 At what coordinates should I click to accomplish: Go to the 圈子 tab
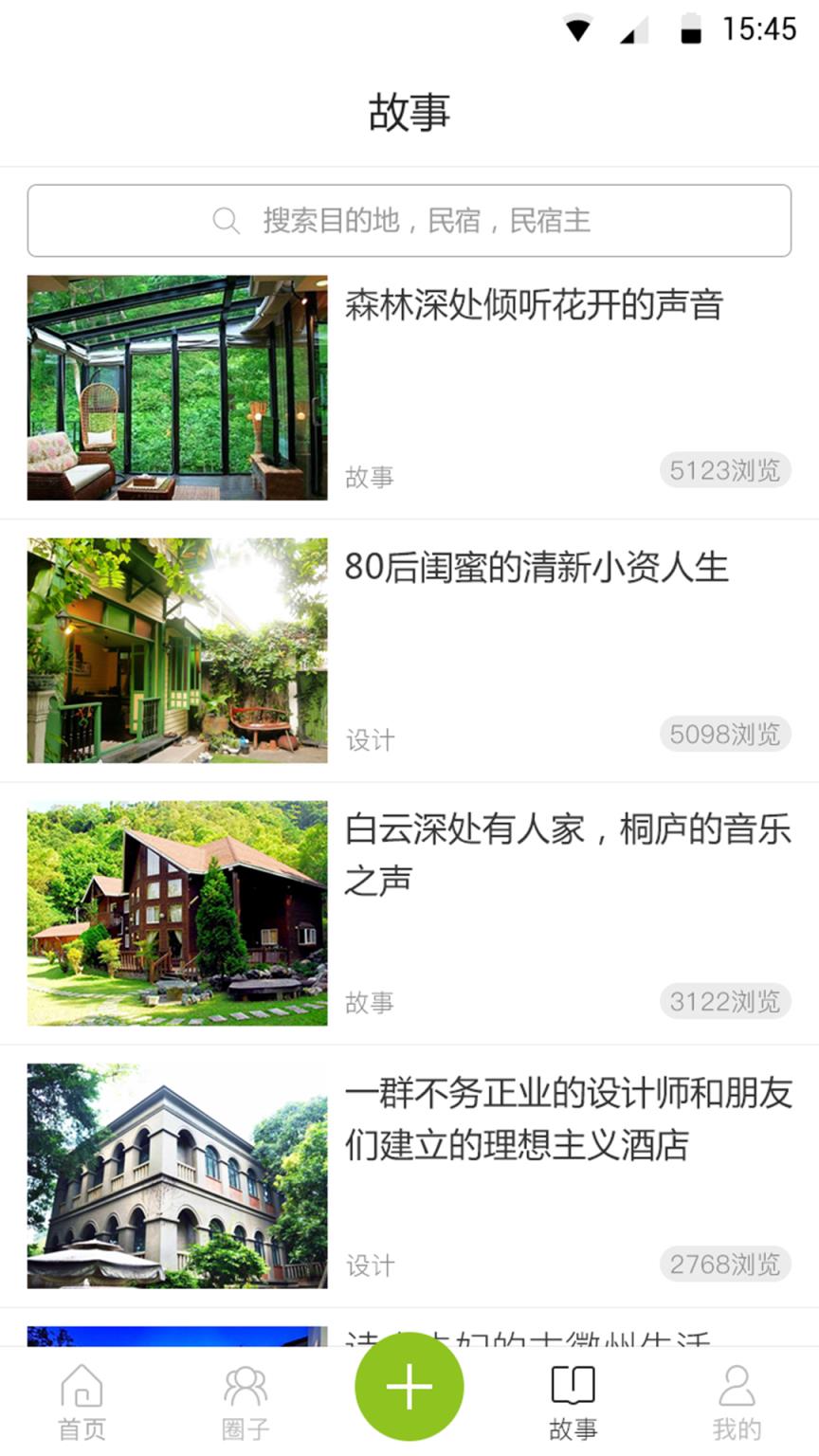[x=246, y=1403]
